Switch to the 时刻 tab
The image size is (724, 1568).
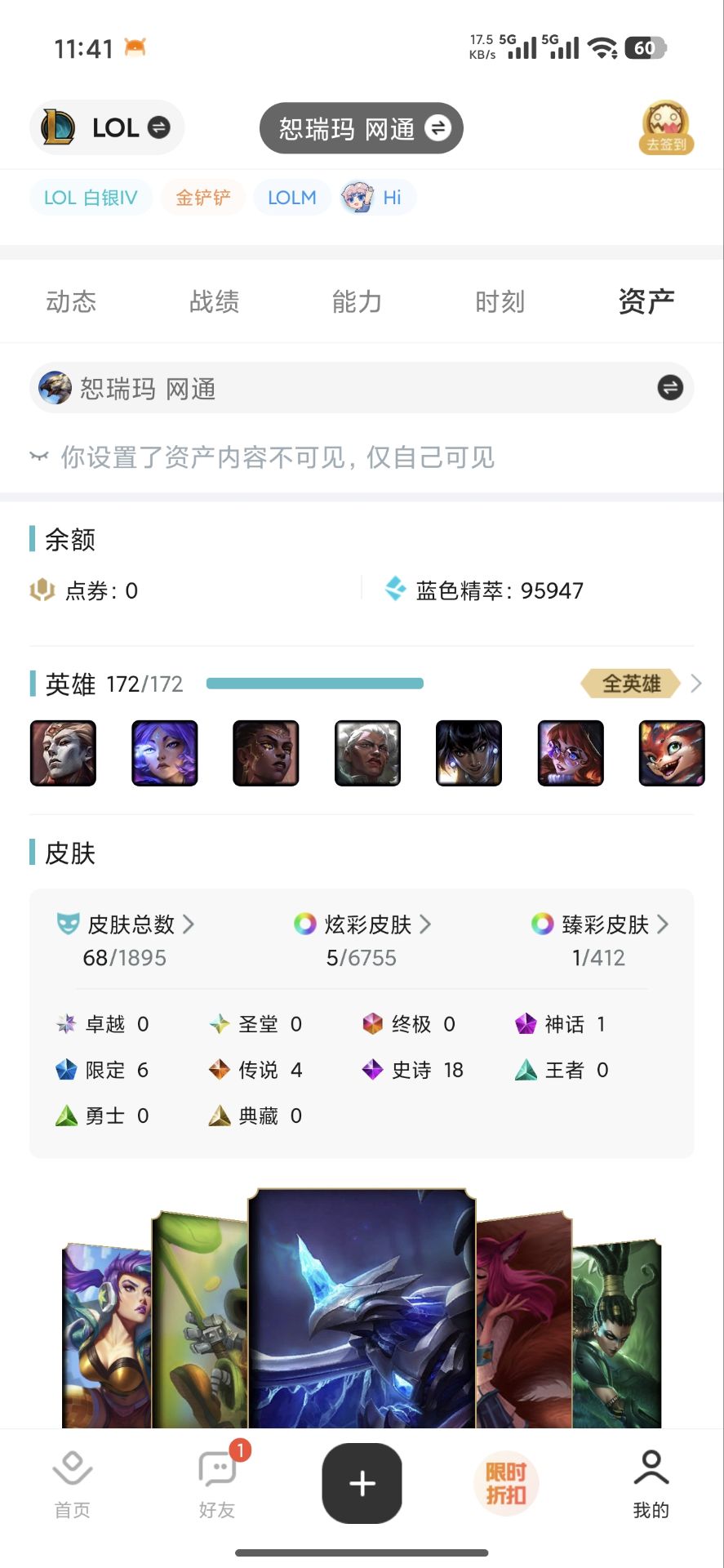(500, 301)
